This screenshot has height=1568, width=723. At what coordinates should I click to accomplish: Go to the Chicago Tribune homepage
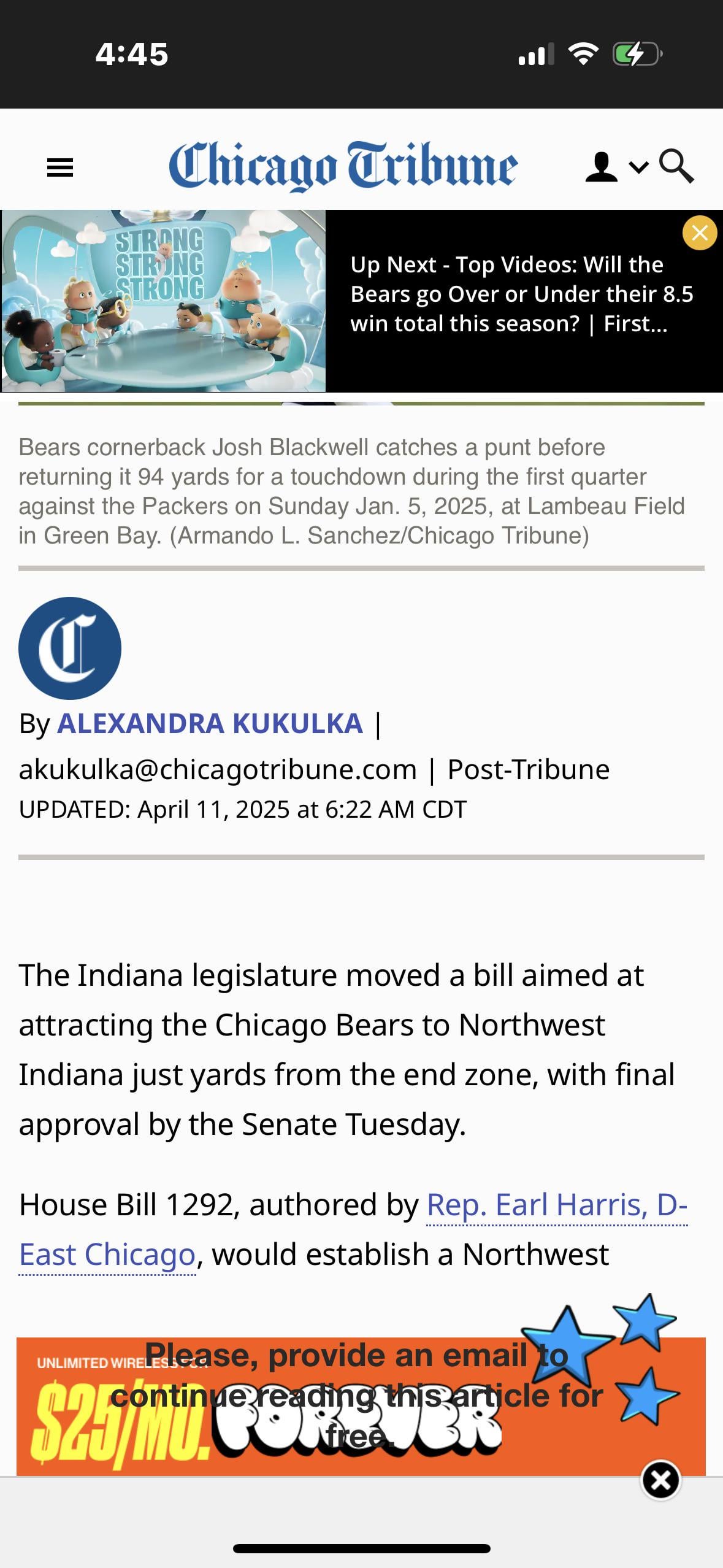[343, 166]
